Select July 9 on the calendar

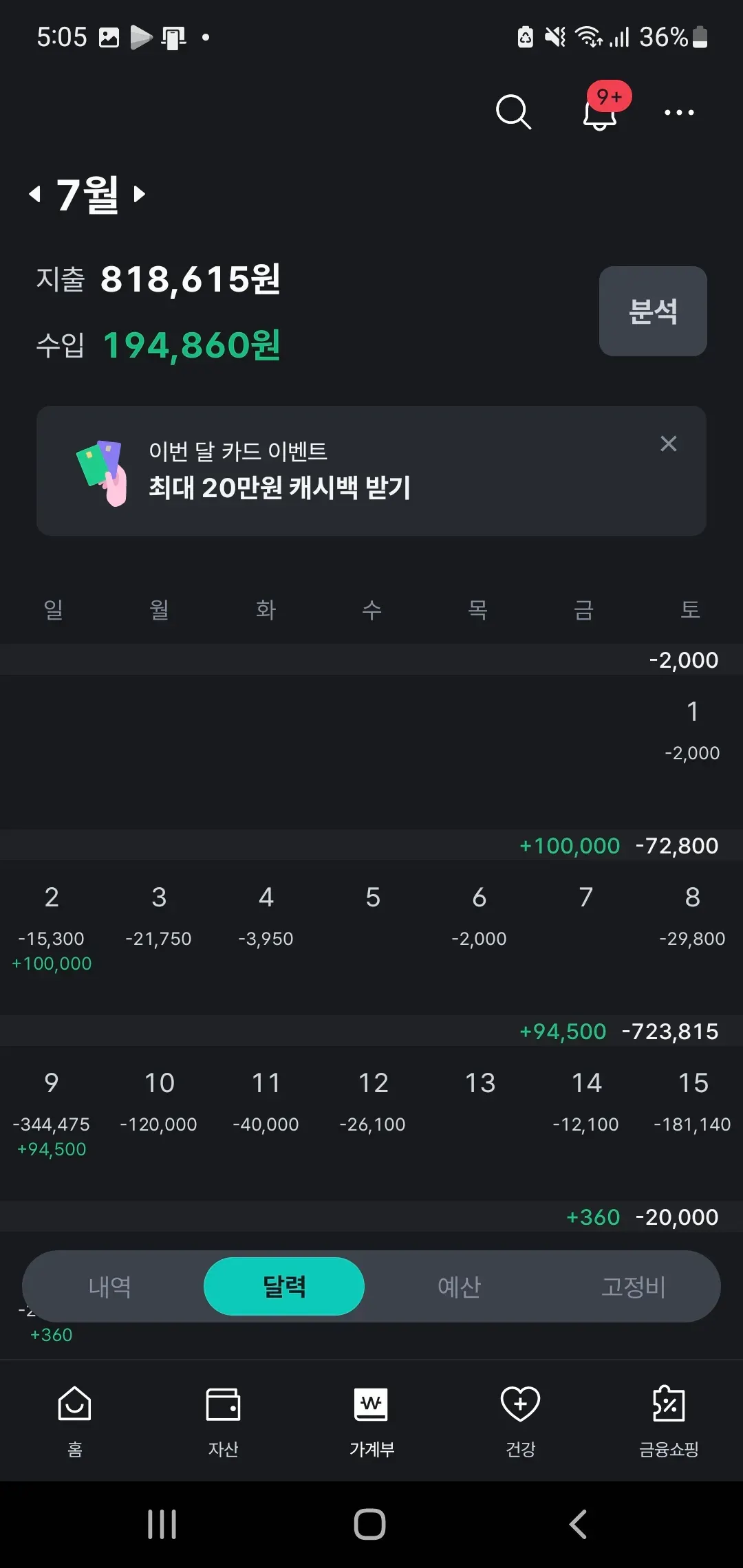click(52, 1100)
